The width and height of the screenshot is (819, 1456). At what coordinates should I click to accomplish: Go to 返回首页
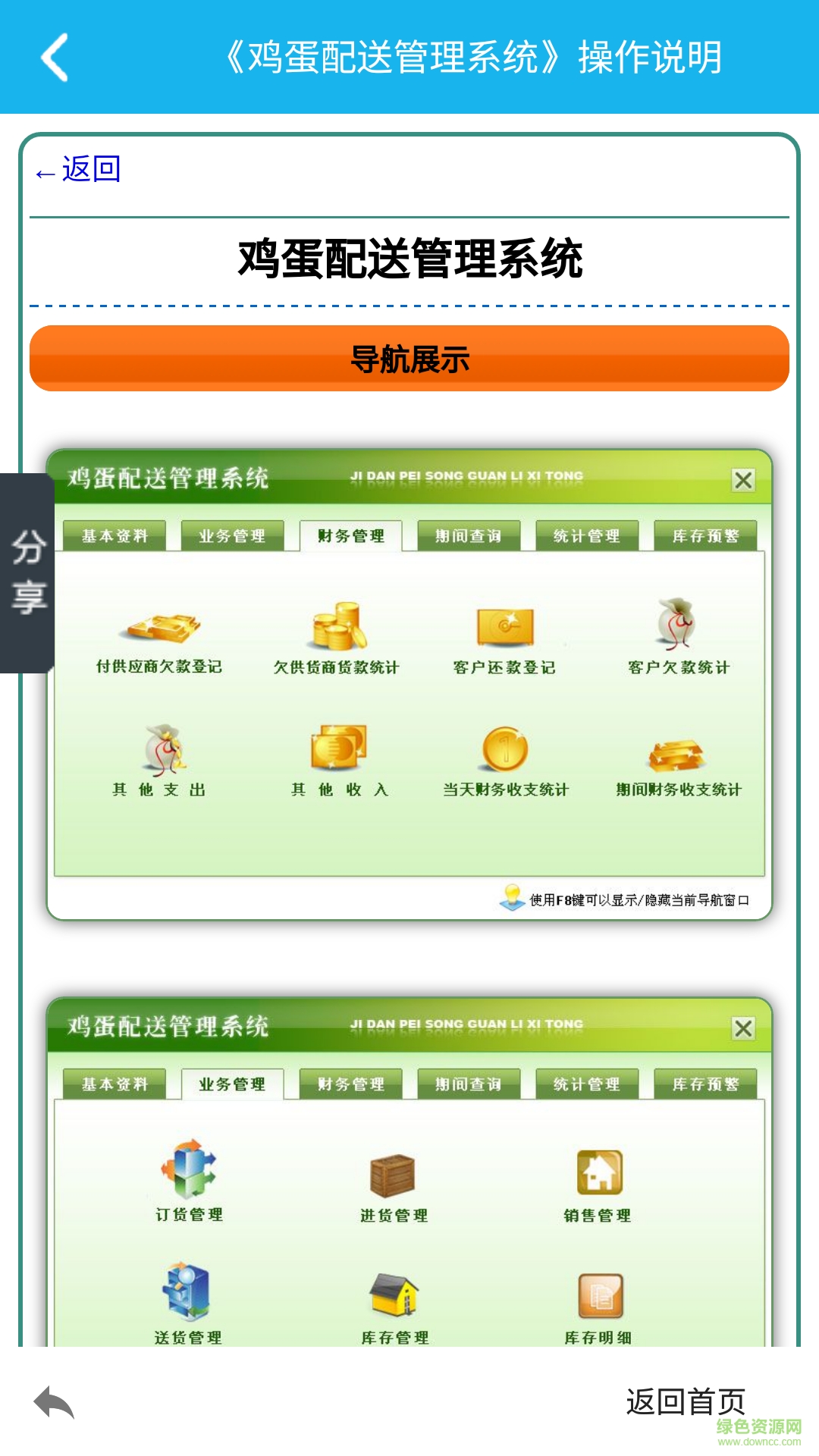pos(685,1401)
